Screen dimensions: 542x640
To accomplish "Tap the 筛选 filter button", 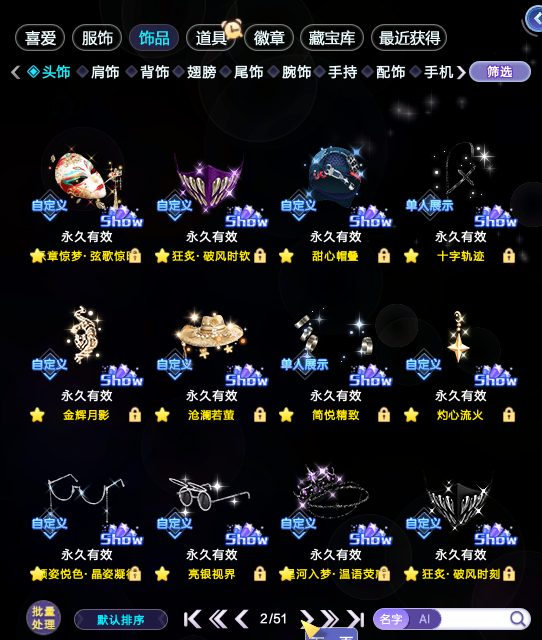I will coord(500,72).
